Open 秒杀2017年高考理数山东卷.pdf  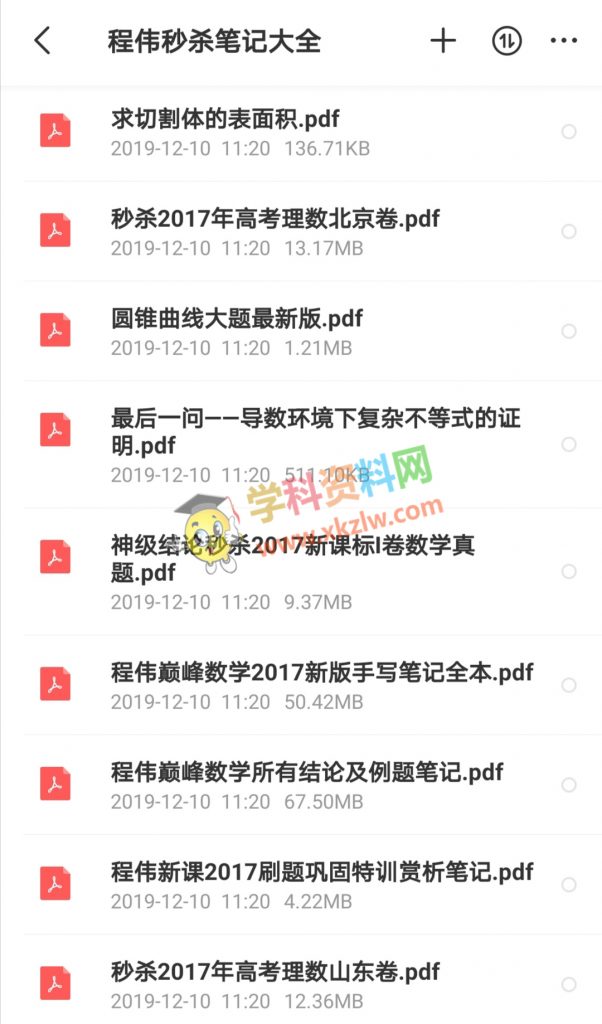[x=275, y=972]
